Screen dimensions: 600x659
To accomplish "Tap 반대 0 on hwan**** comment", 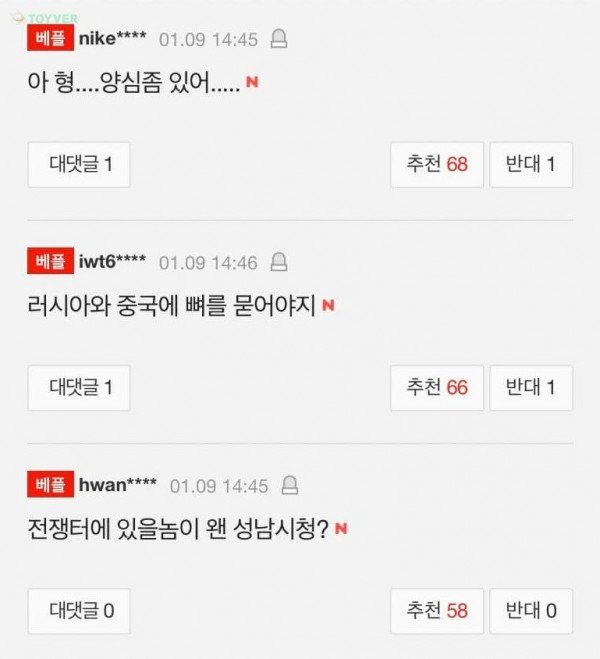I will point(531,611).
